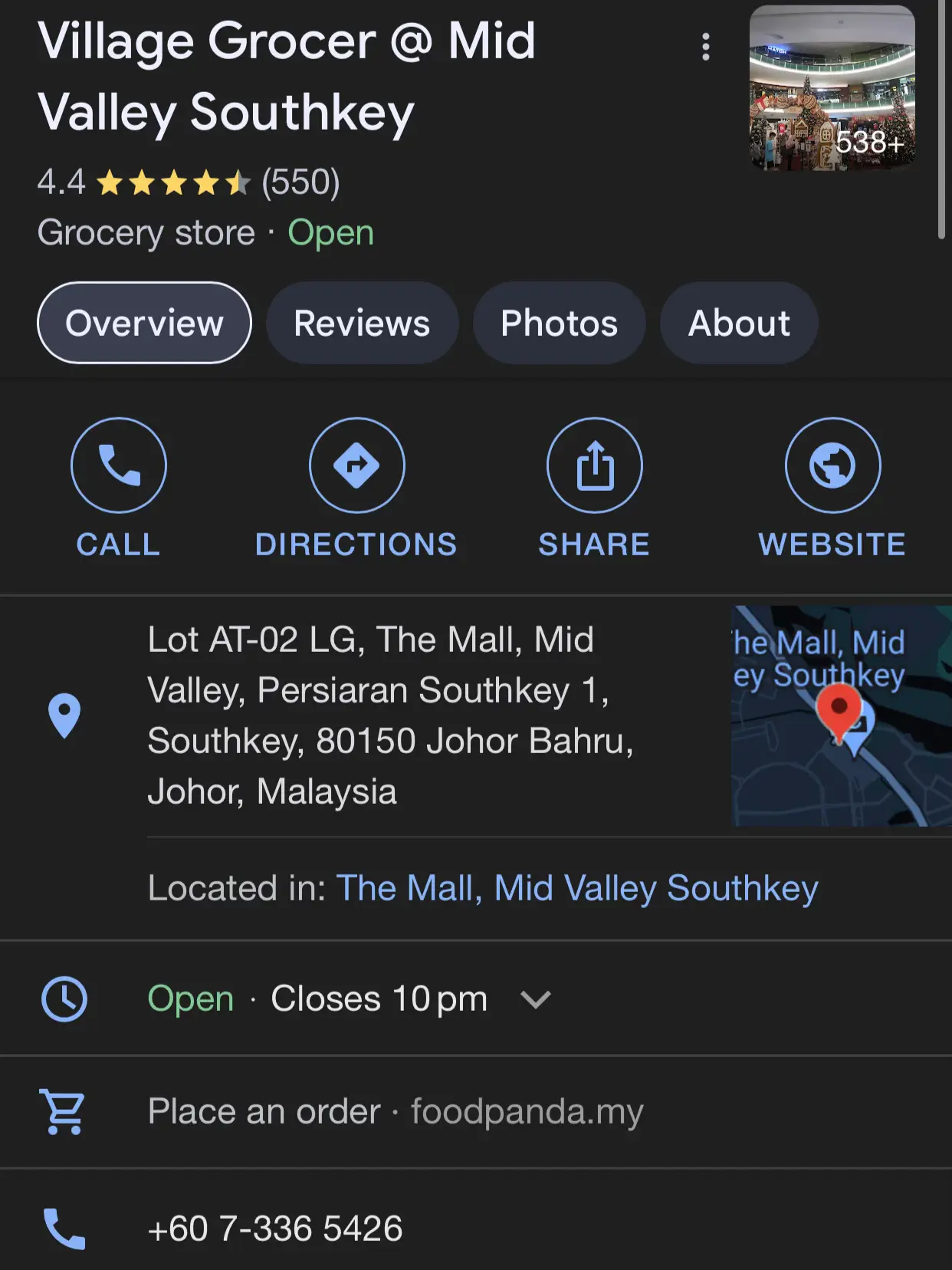Tap the Lot AT-02 LG address row

tap(391, 716)
